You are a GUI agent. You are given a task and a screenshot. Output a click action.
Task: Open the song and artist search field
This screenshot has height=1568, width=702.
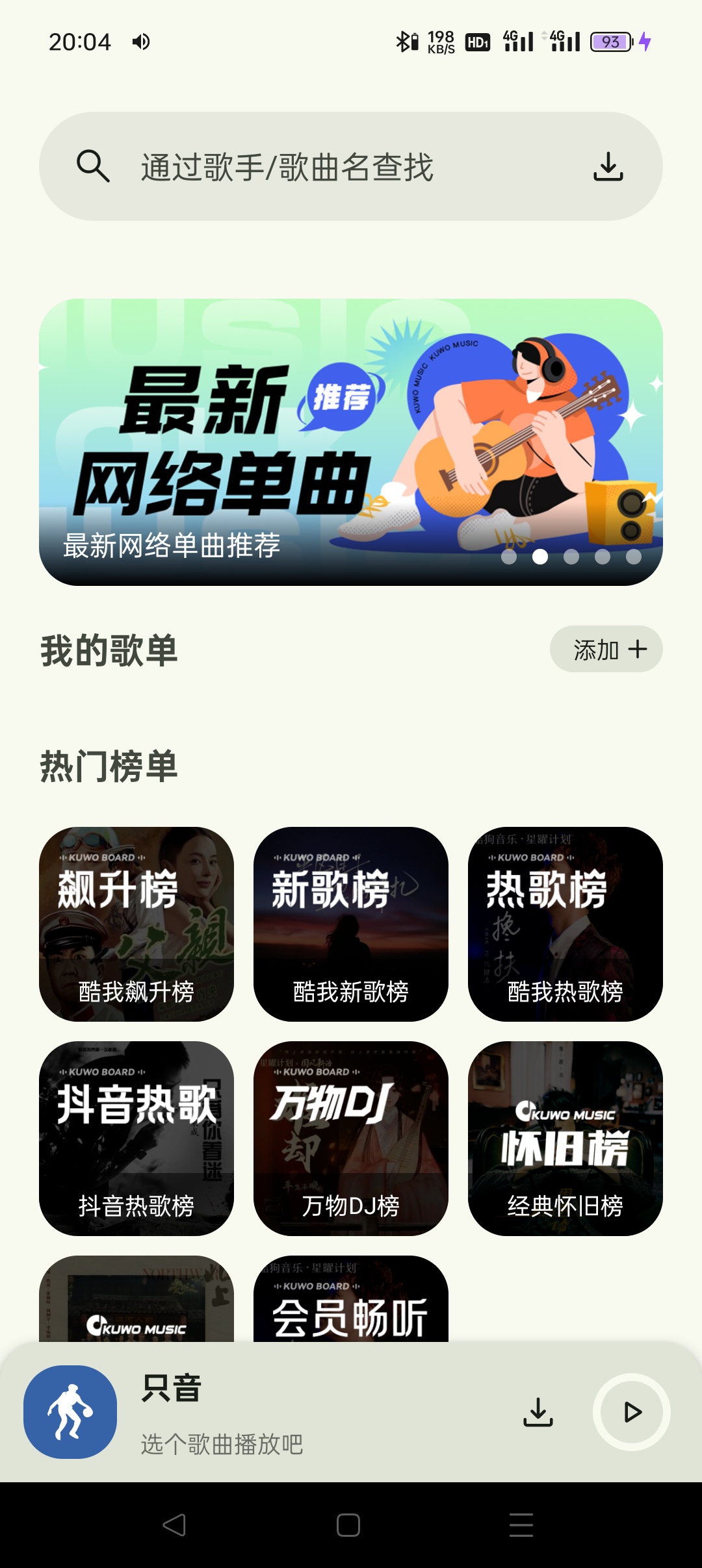tap(325, 167)
